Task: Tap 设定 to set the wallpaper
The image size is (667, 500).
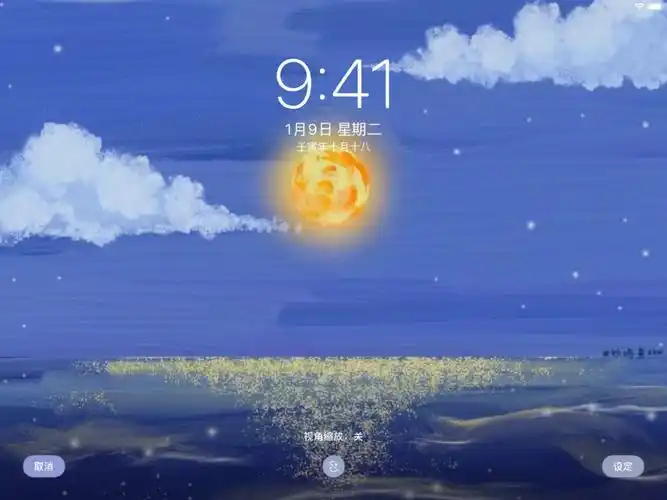Action: (x=622, y=466)
